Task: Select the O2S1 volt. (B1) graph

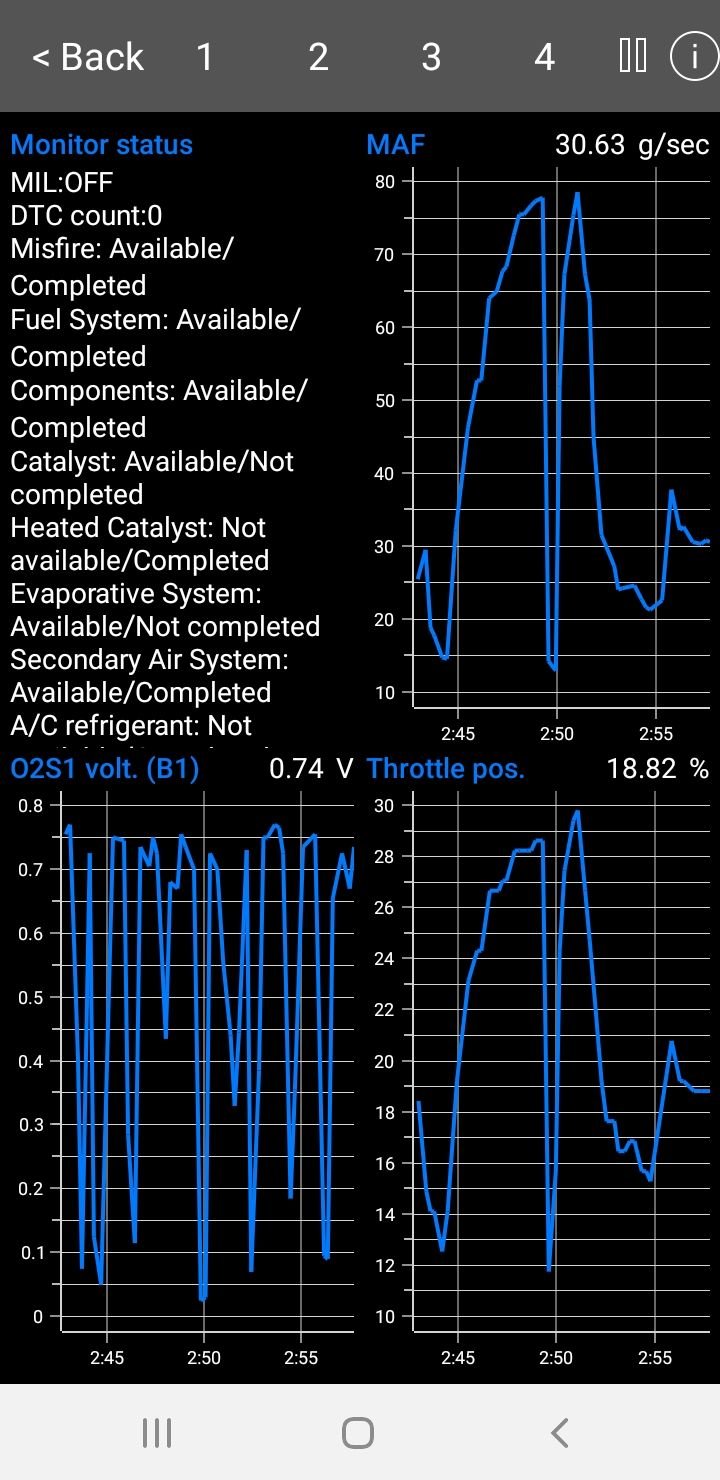Action: [x=104, y=768]
